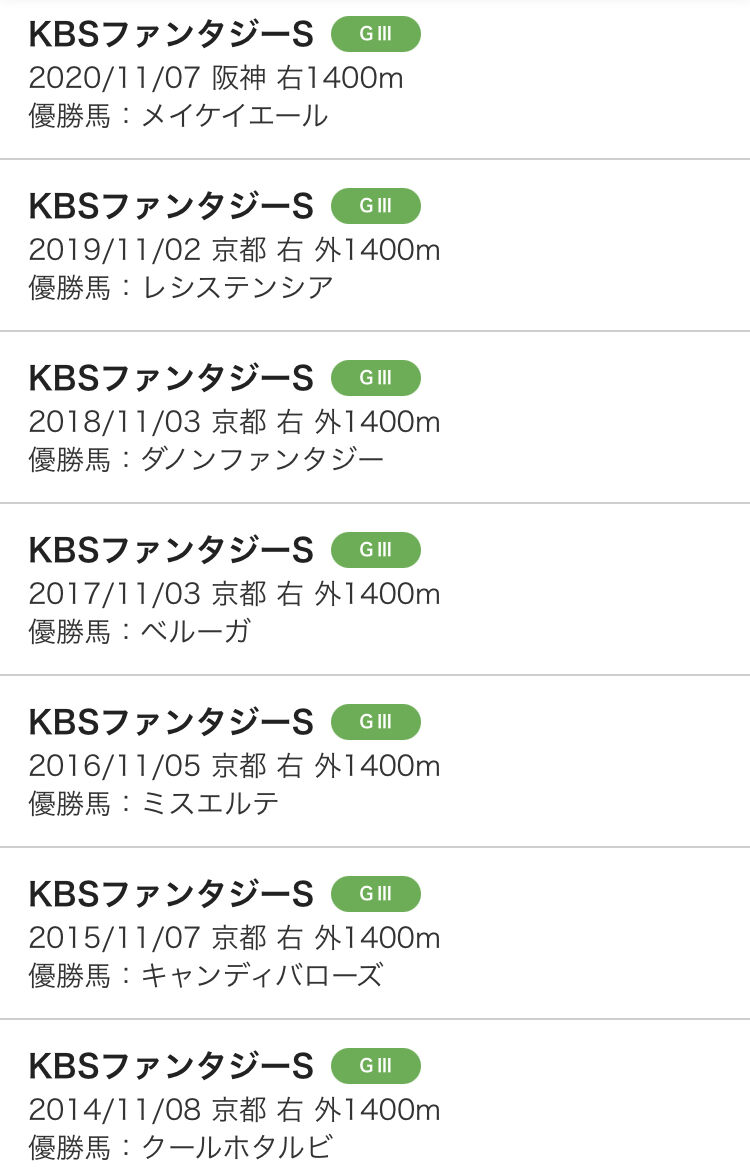This screenshot has height=1176, width=750.
Task: Open the 2019 race won by レシステンシア
Action: pos(375,245)
